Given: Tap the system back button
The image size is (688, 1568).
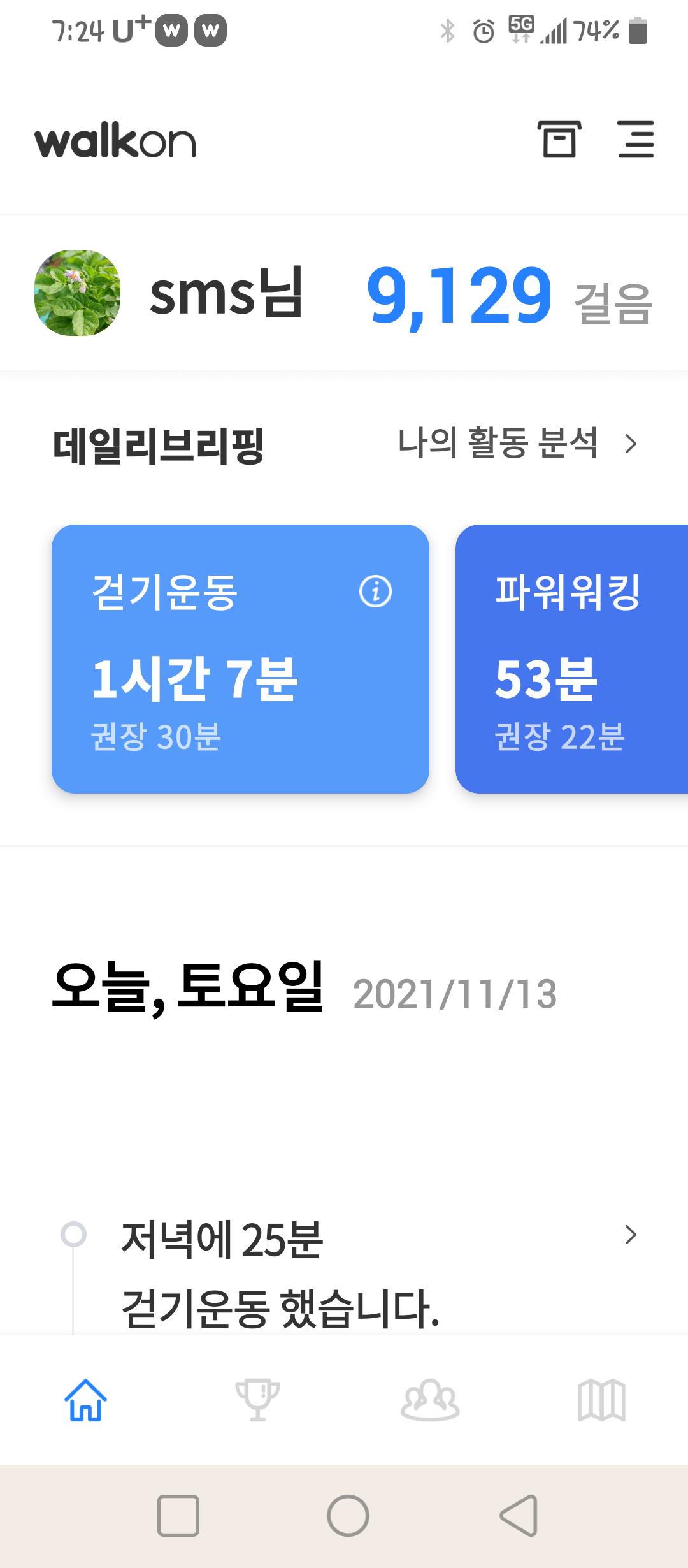Looking at the screenshot, I should point(519,1515).
